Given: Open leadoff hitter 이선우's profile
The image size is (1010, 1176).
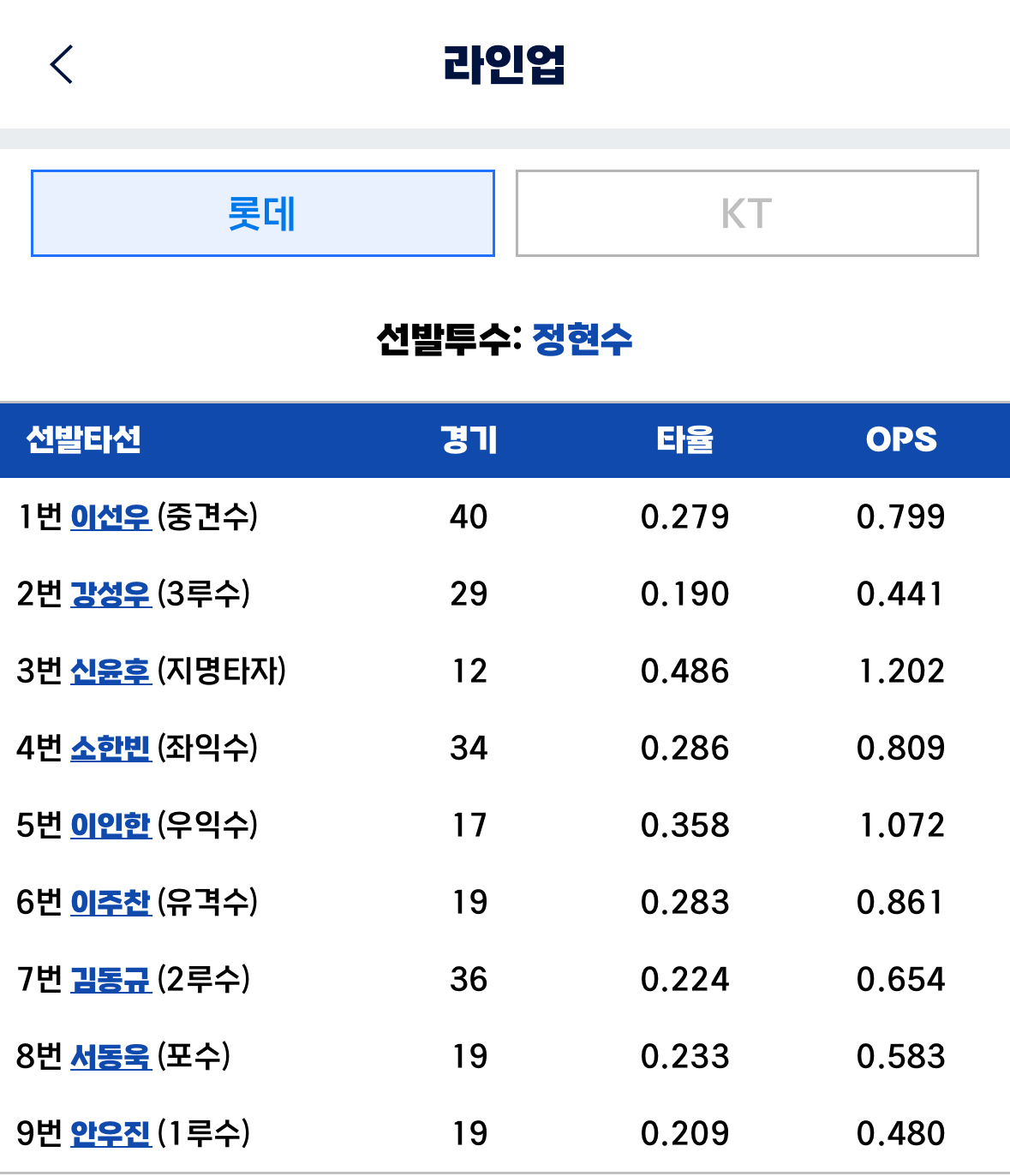Looking at the screenshot, I should click(111, 516).
